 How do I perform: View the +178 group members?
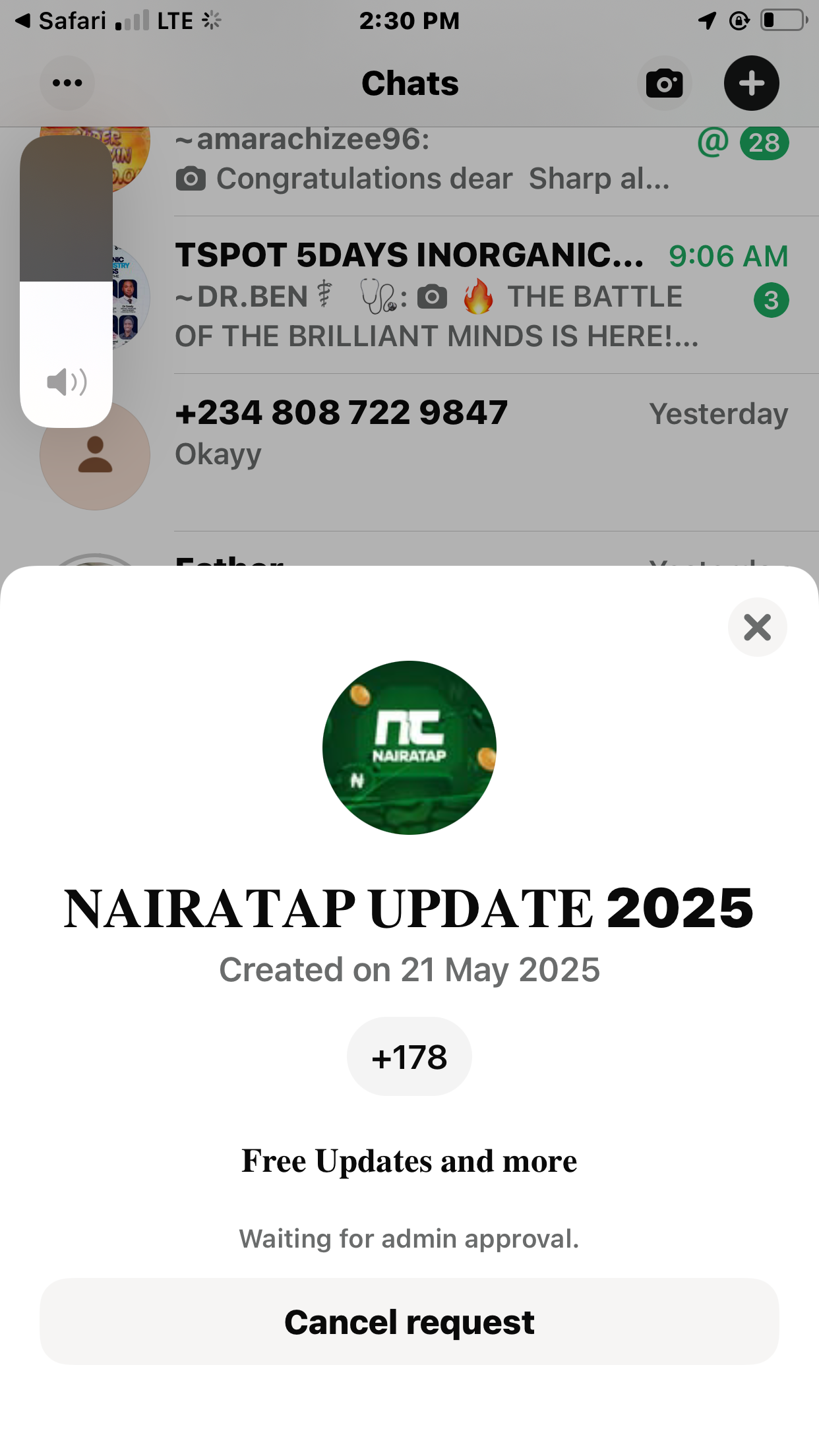409,1057
